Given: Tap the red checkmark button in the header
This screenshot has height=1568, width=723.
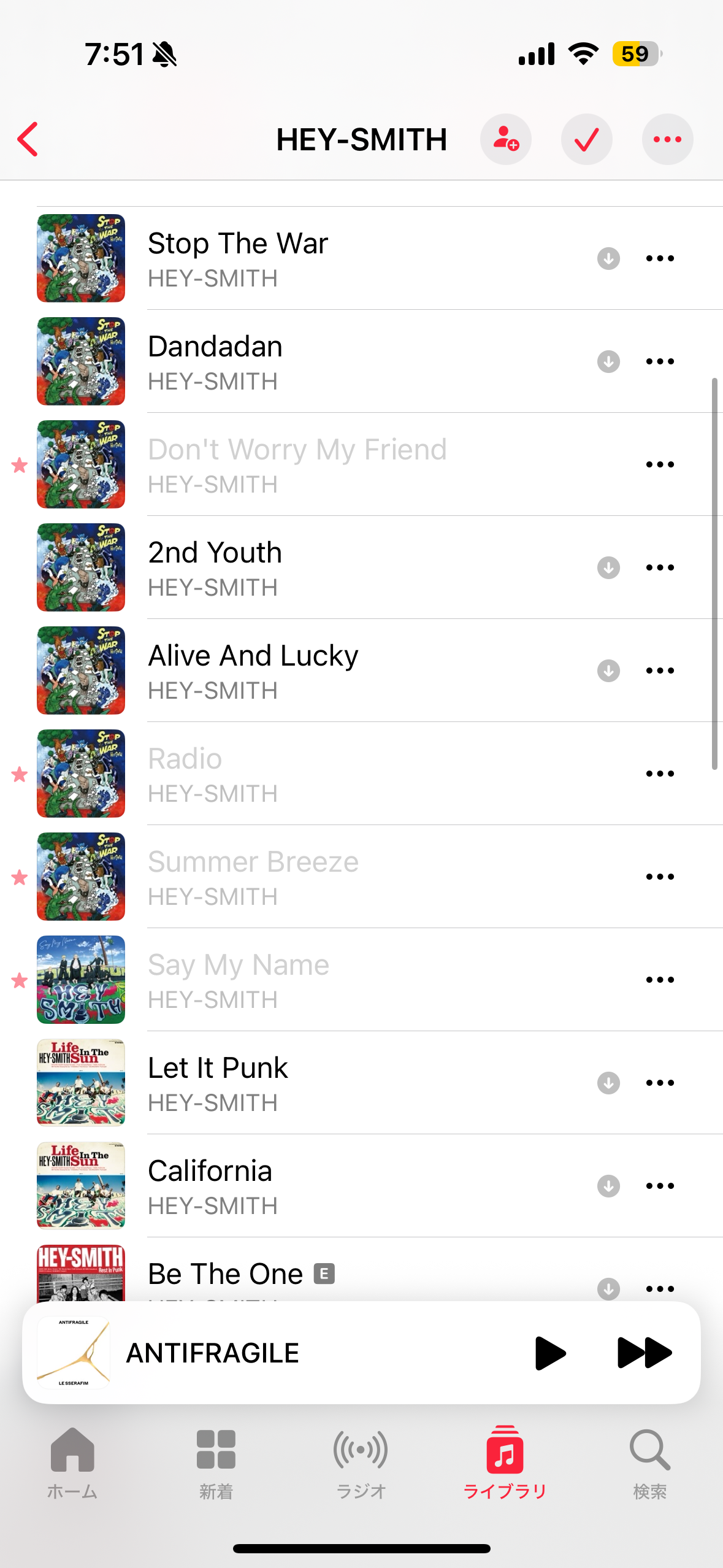Looking at the screenshot, I should click(586, 139).
